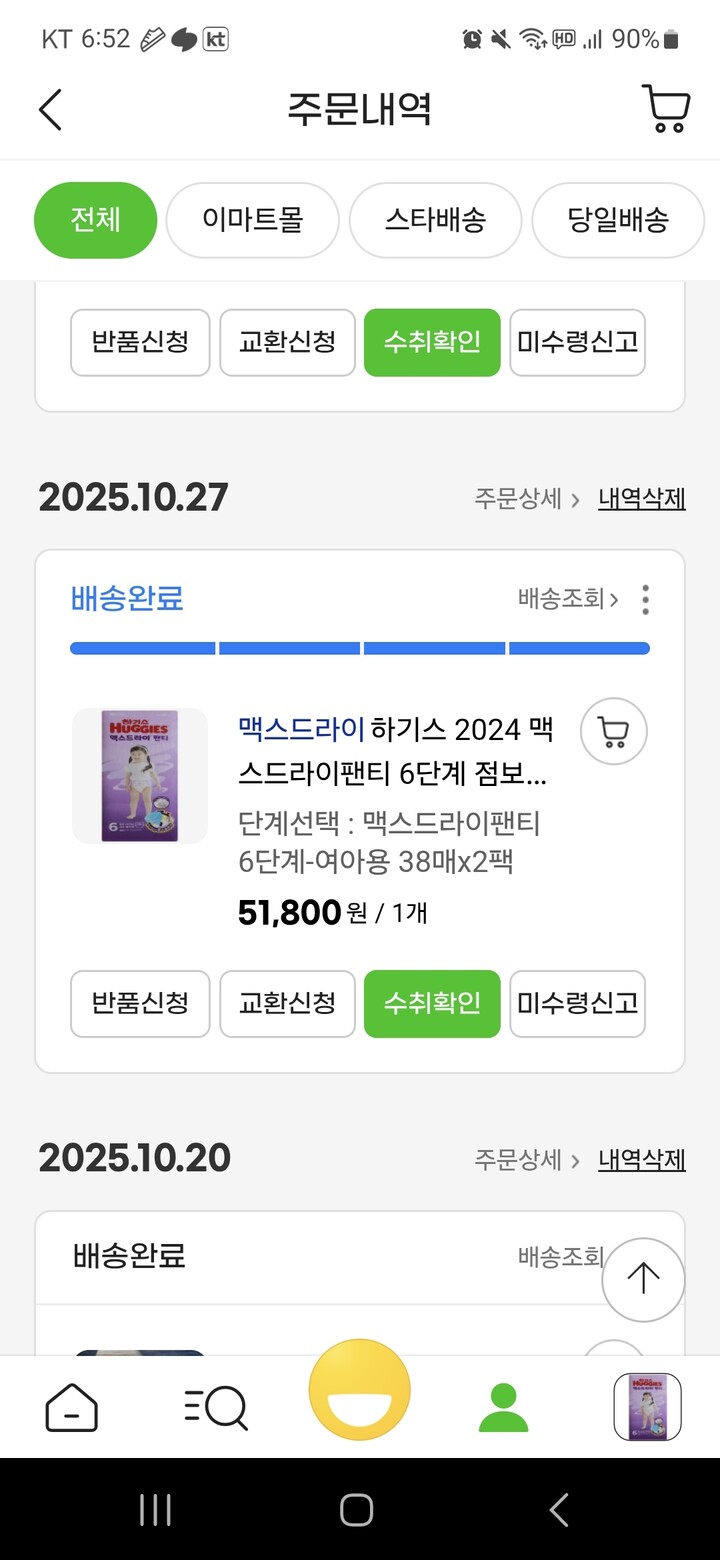720x1560 pixels.
Task: Enable the 당일배송 filter
Action: coord(618,220)
